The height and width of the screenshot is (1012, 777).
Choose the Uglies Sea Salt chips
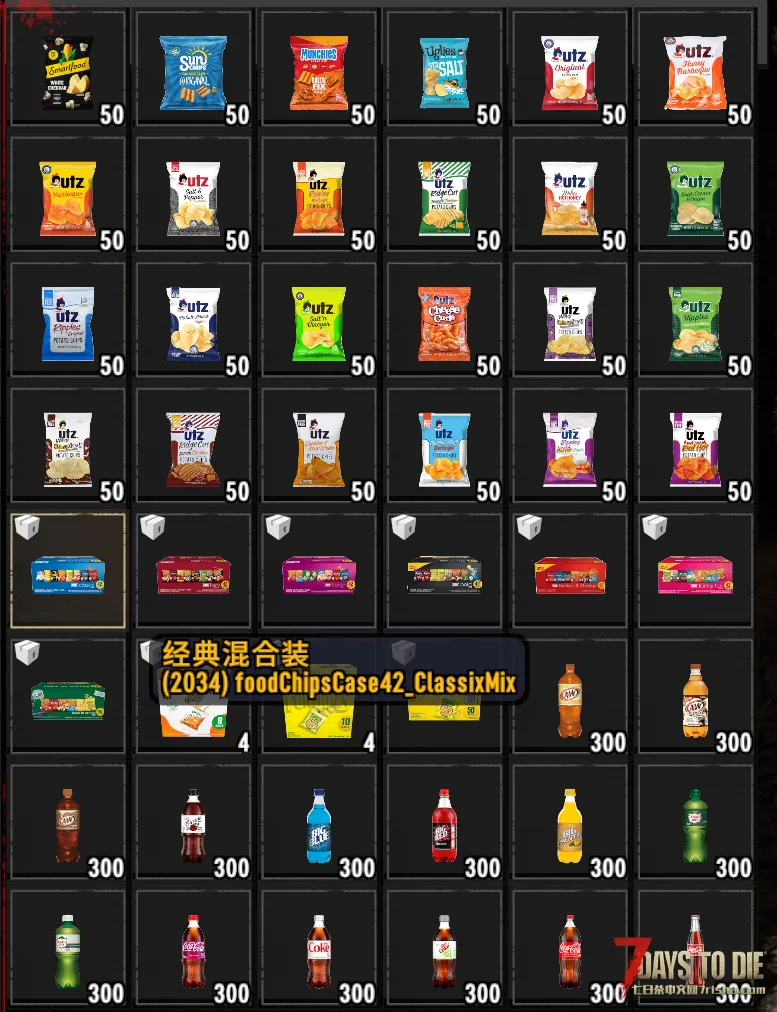pyautogui.click(x=444, y=73)
